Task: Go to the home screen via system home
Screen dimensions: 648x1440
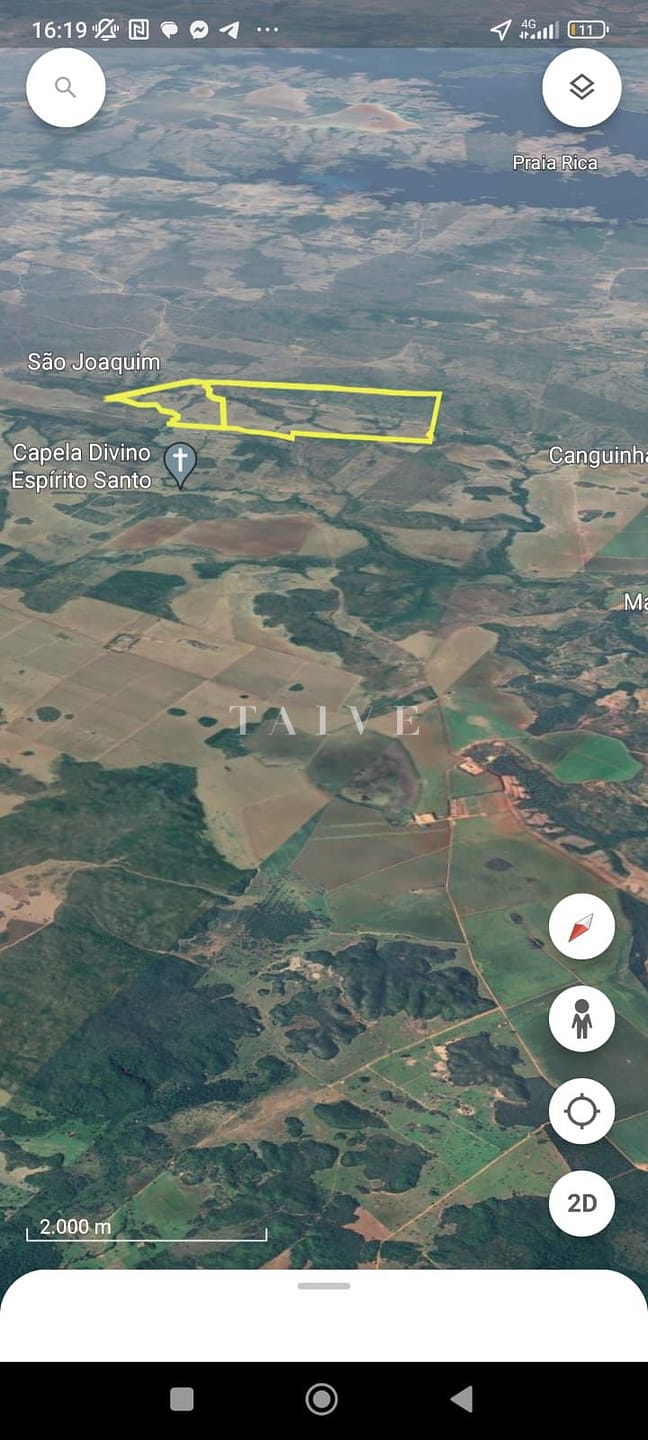Action: 321,1399
